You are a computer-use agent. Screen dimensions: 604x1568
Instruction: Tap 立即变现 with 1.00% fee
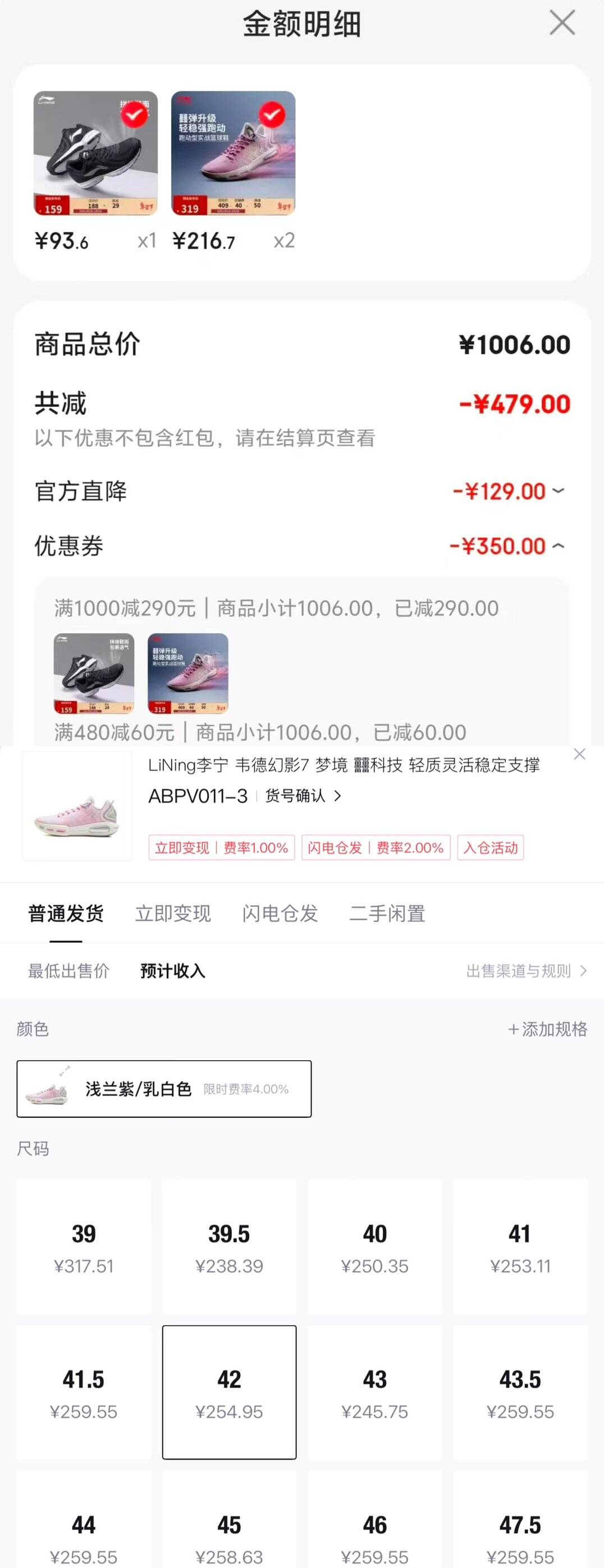coord(221,847)
